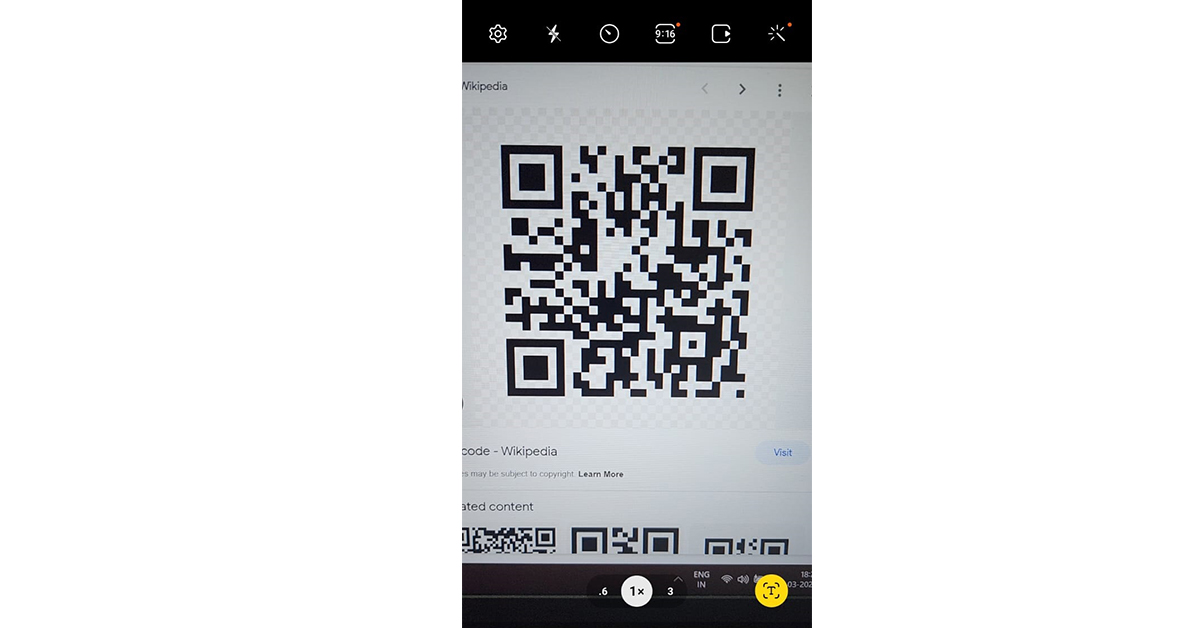Open the filters and effects wand
The image size is (1200, 628).
pyautogui.click(x=777, y=34)
